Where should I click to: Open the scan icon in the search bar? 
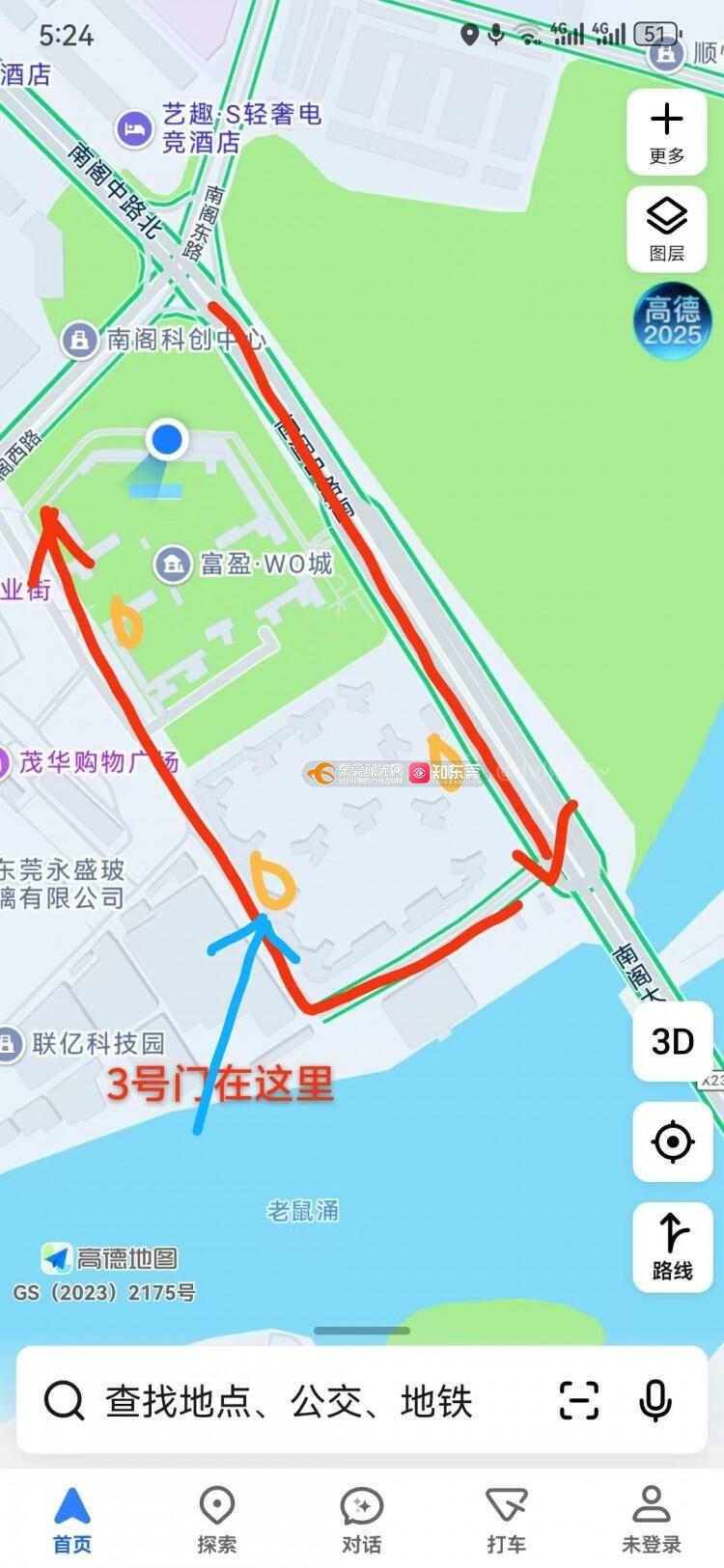[x=579, y=1401]
